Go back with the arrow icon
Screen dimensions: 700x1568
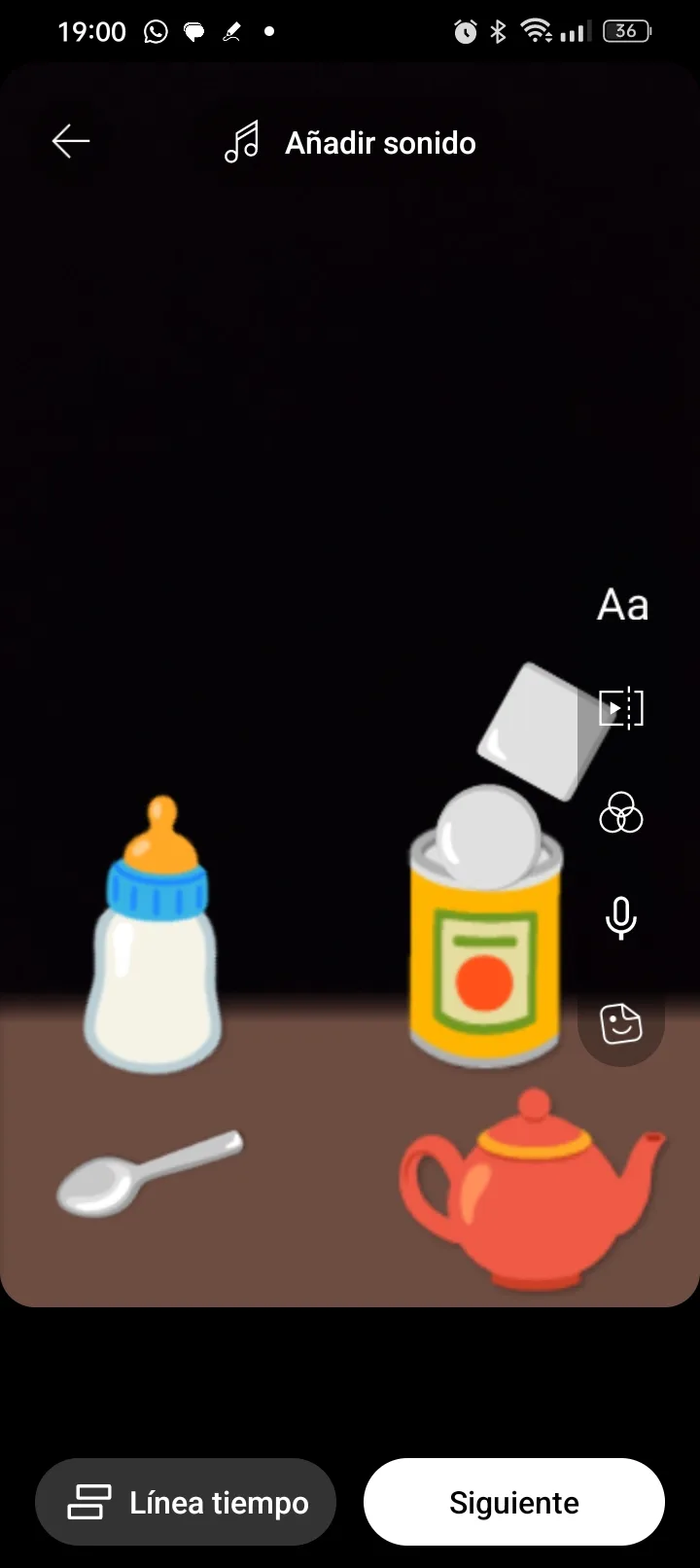click(x=71, y=142)
